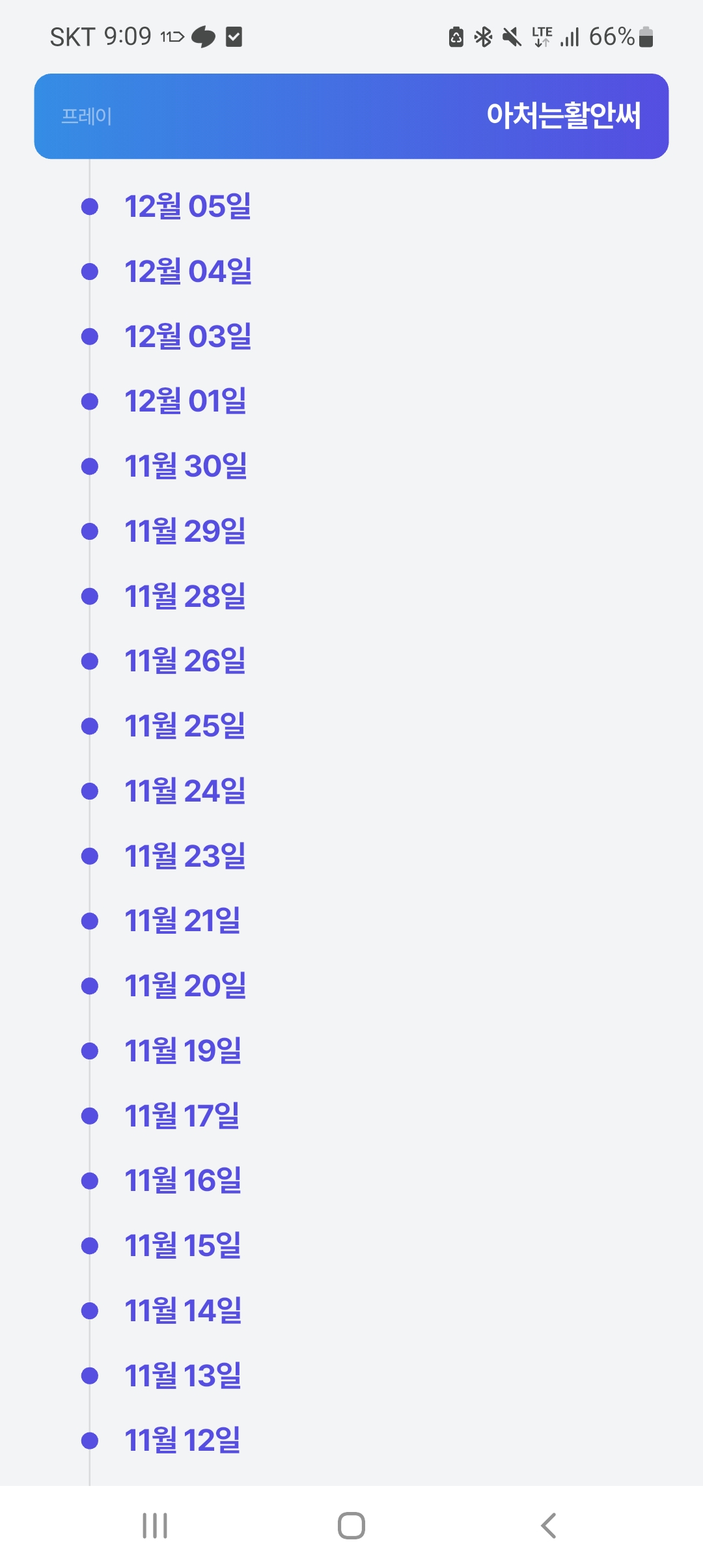The width and height of the screenshot is (703, 1568).
Task: Select the 11월 29일 date
Action: click(185, 531)
